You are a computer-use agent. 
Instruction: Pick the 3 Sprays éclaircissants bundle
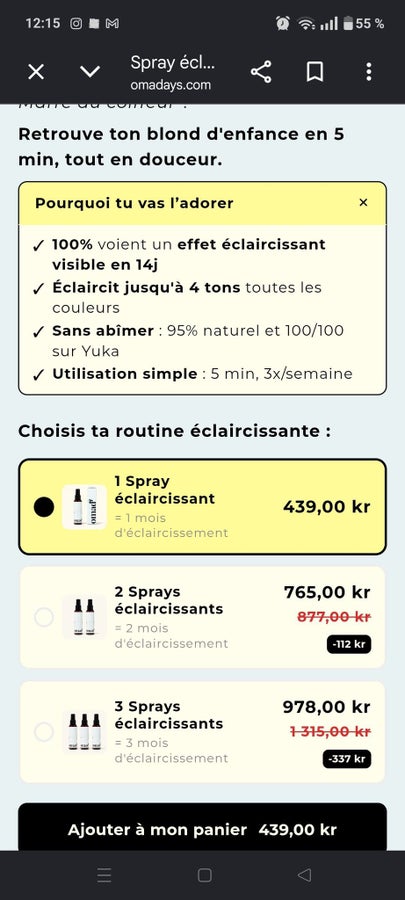click(x=202, y=732)
